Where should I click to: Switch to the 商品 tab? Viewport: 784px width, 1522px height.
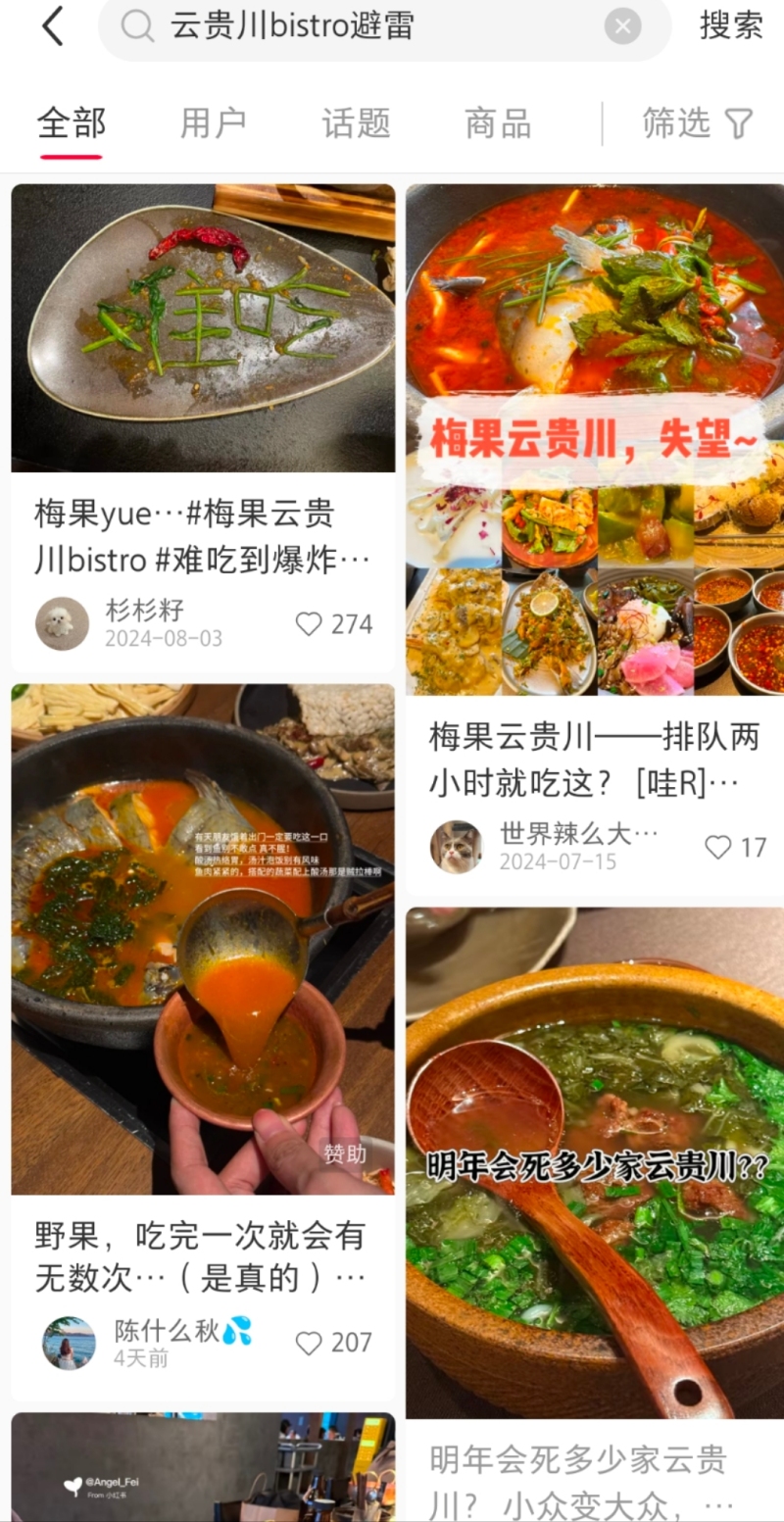click(x=498, y=123)
